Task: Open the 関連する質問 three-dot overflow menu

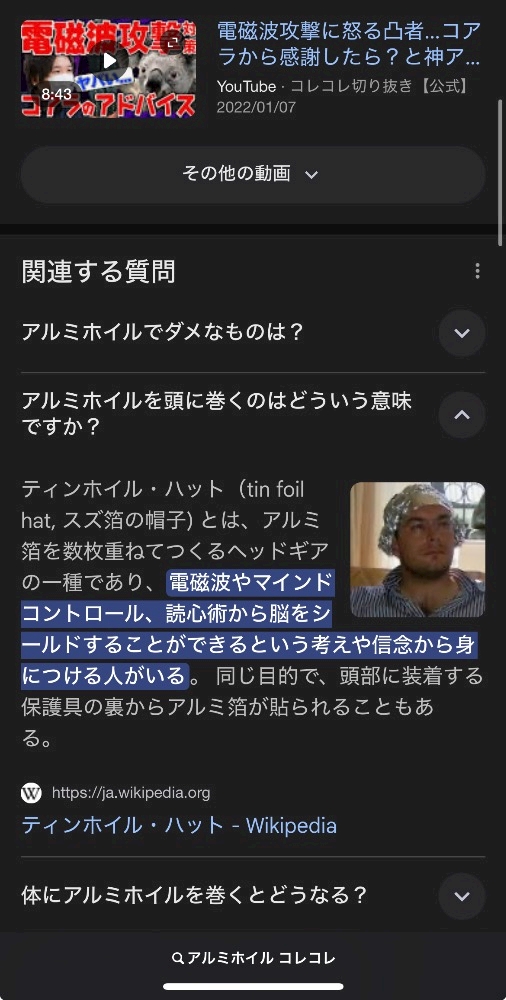Action: [x=477, y=272]
